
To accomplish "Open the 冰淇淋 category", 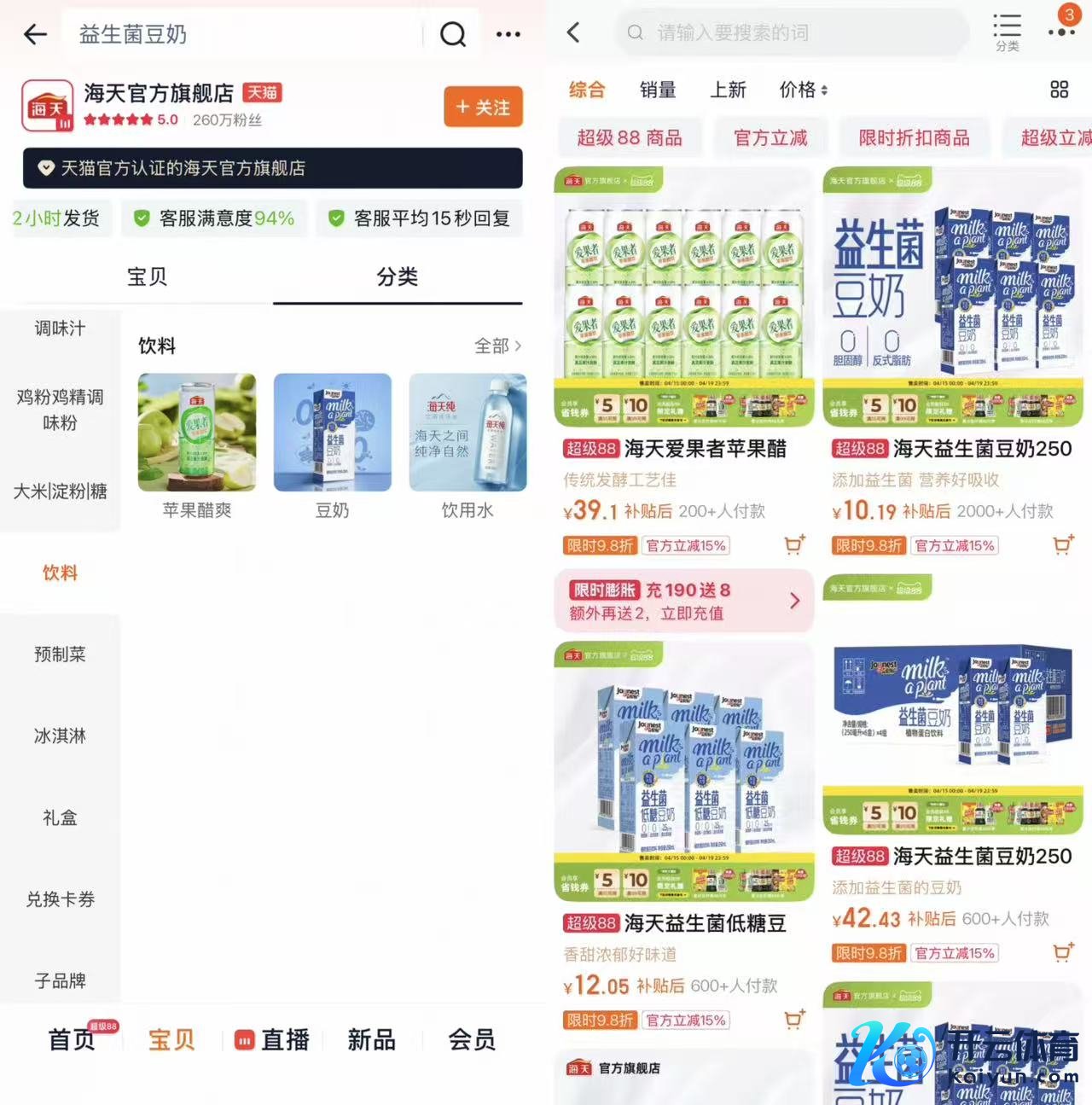I will point(60,736).
